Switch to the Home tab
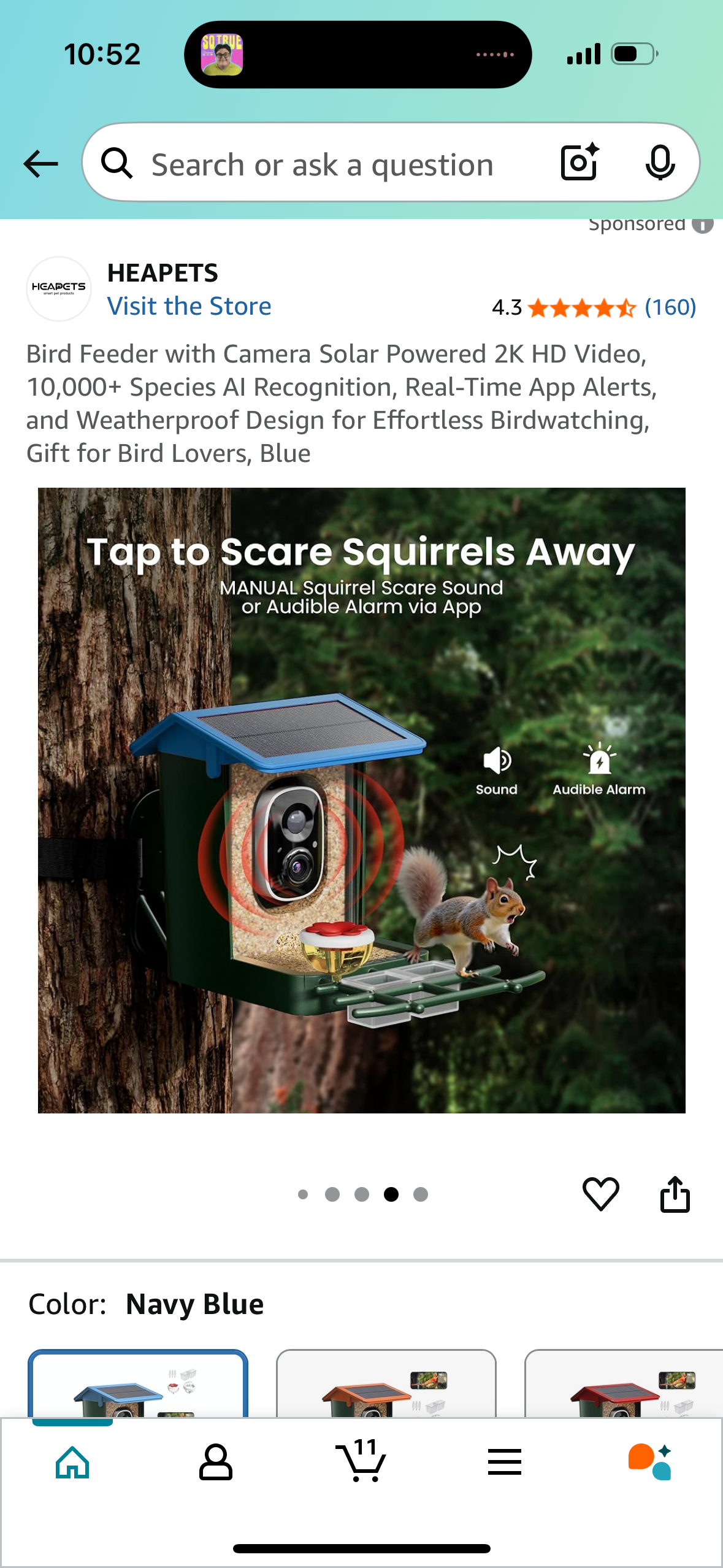 [x=72, y=1462]
